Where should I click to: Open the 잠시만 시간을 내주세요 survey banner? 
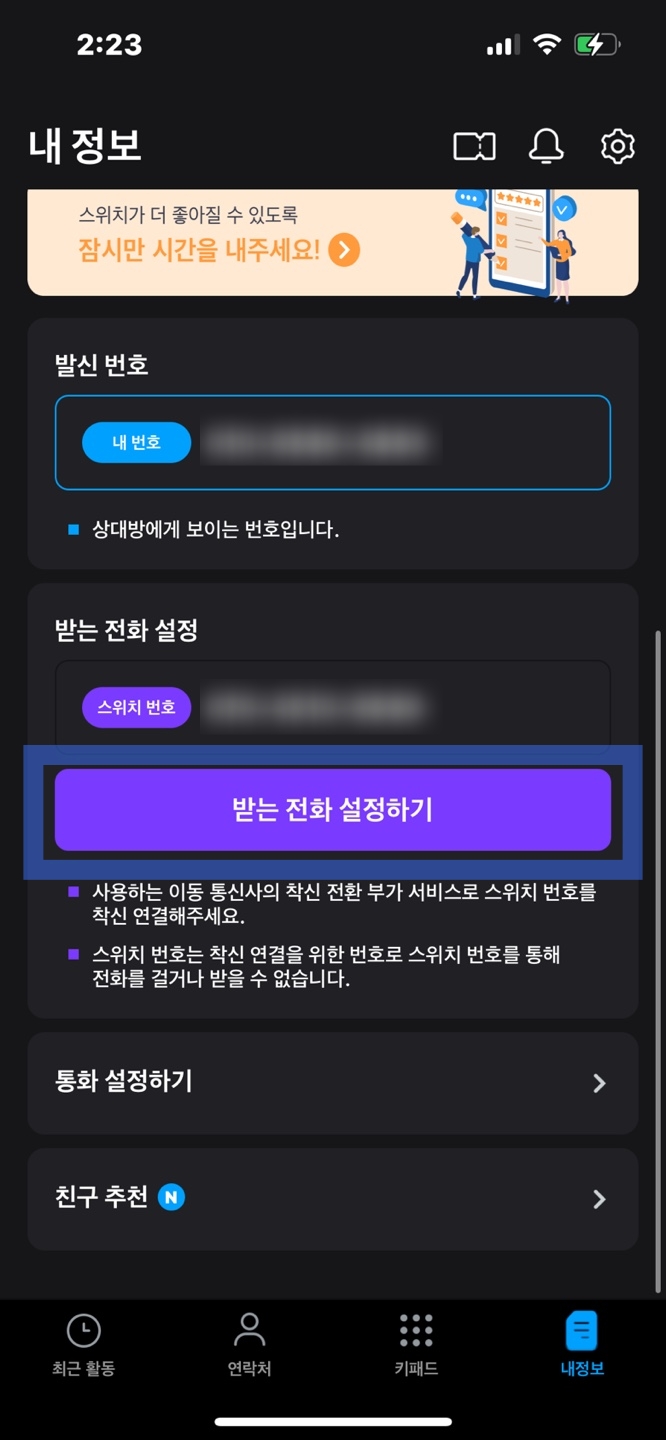[x=333, y=242]
